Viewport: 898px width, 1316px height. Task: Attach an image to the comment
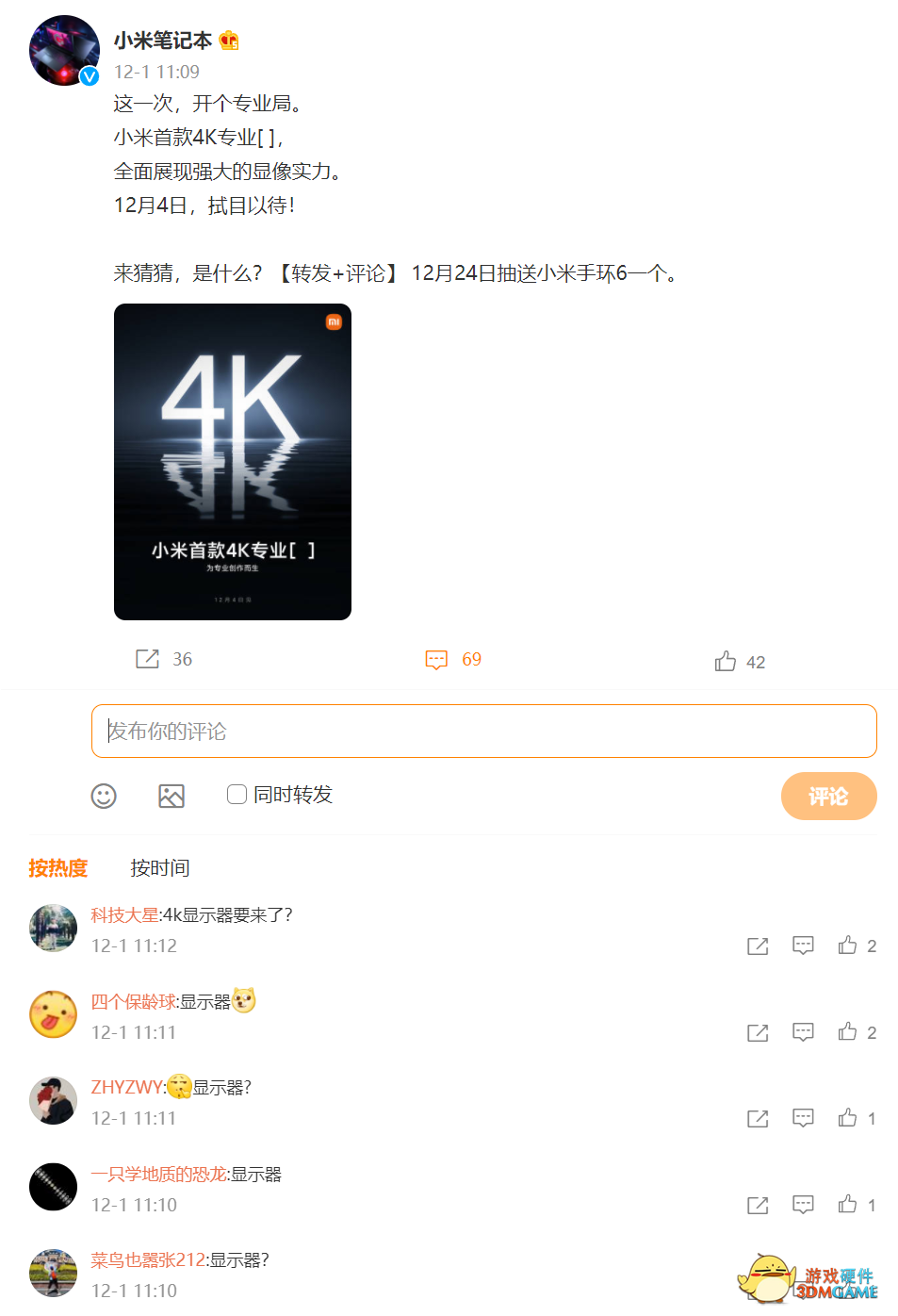pos(171,797)
